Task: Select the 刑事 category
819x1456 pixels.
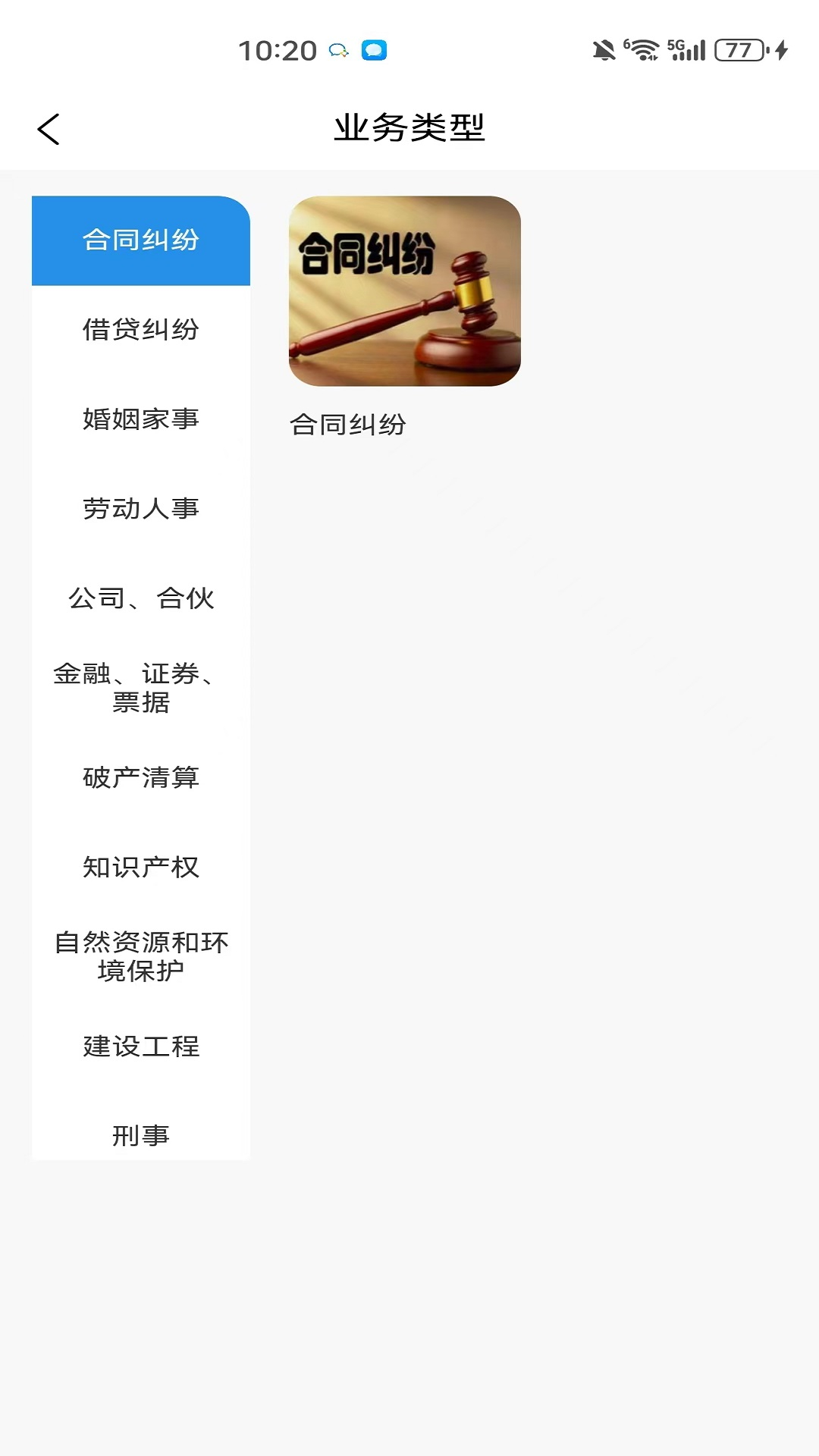Action: point(140,1135)
